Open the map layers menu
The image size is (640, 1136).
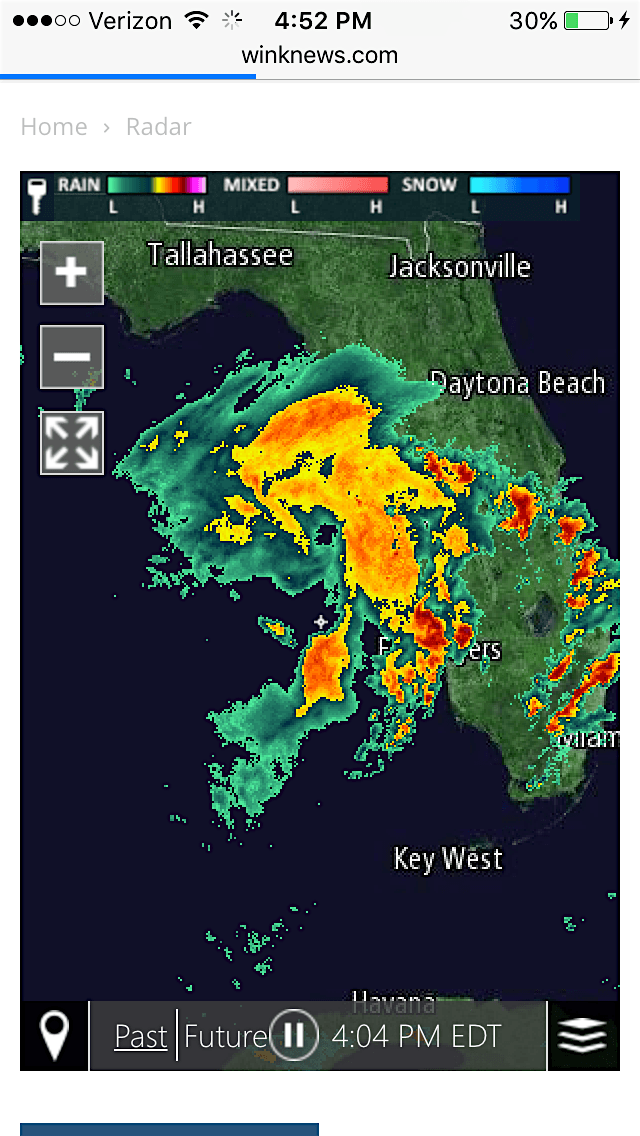(583, 1036)
